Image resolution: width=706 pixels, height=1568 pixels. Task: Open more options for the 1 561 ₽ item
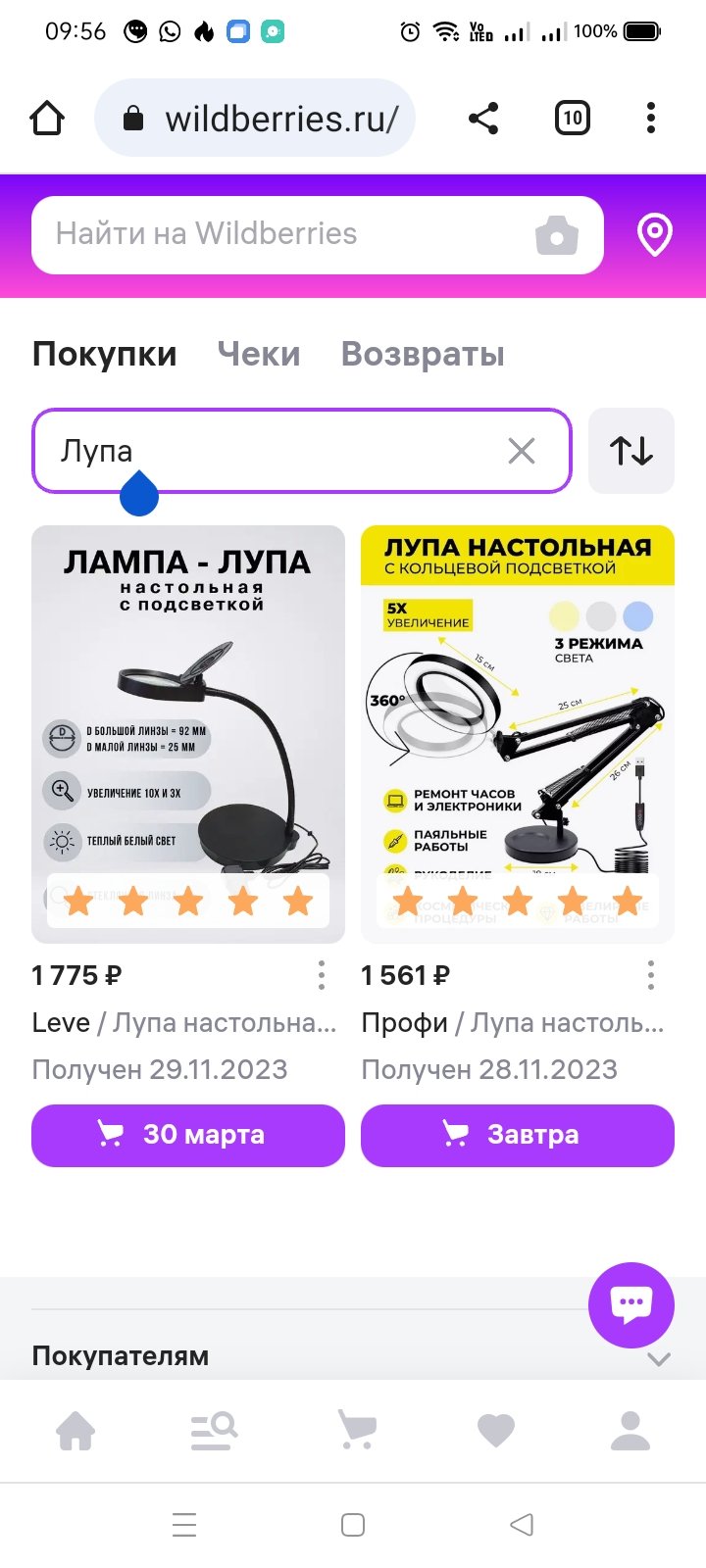651,975
